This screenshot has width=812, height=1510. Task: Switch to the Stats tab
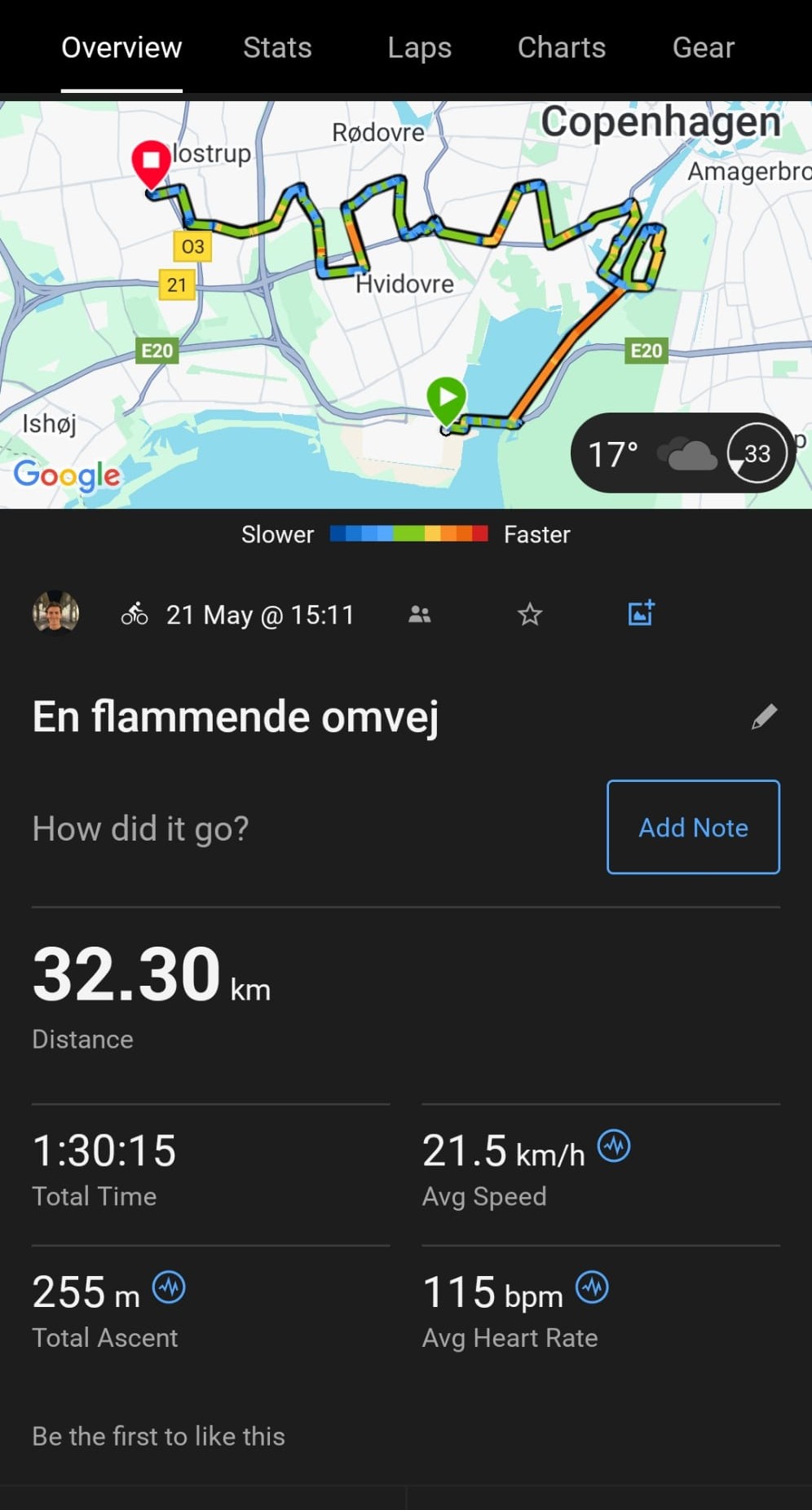coord(277,47)
